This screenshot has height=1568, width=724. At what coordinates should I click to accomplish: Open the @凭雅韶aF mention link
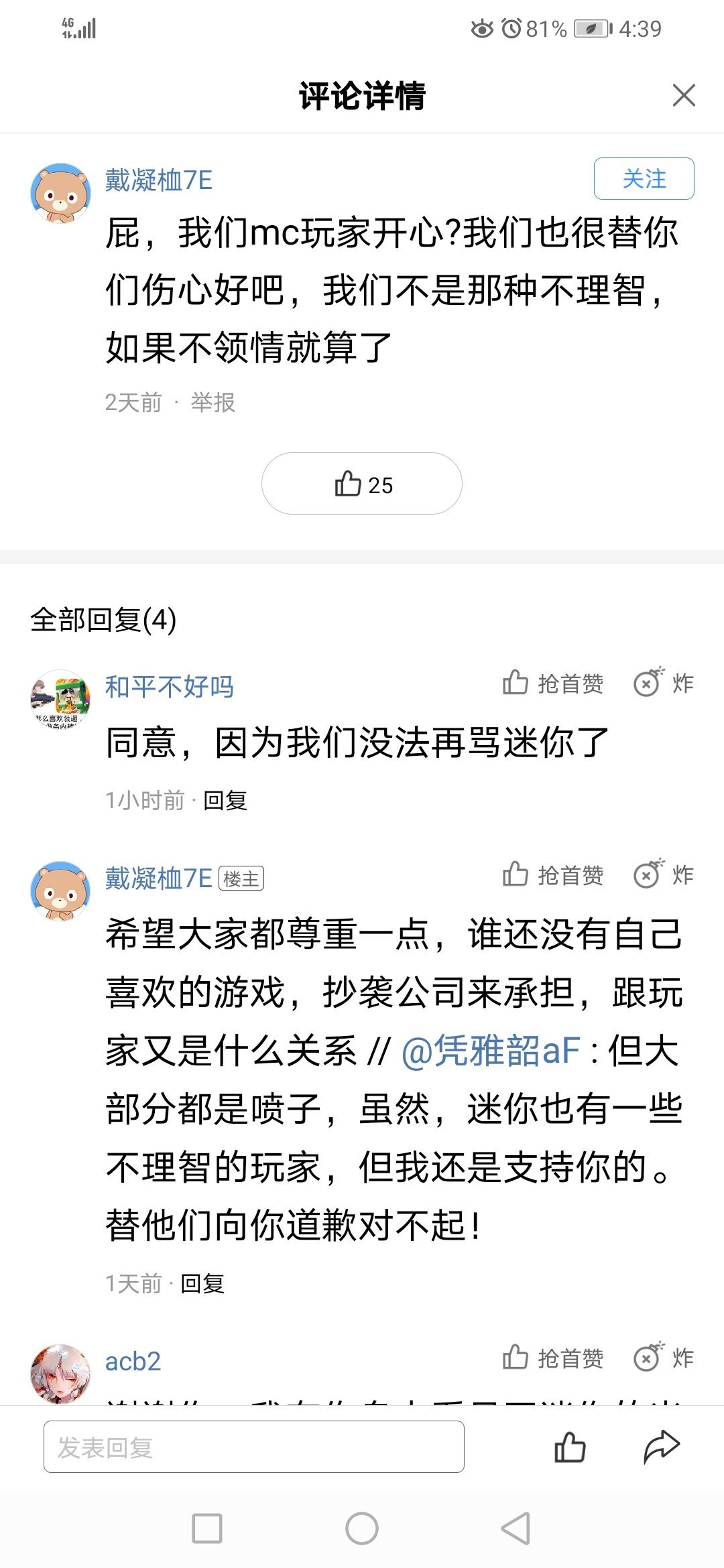pos(491,1051)
